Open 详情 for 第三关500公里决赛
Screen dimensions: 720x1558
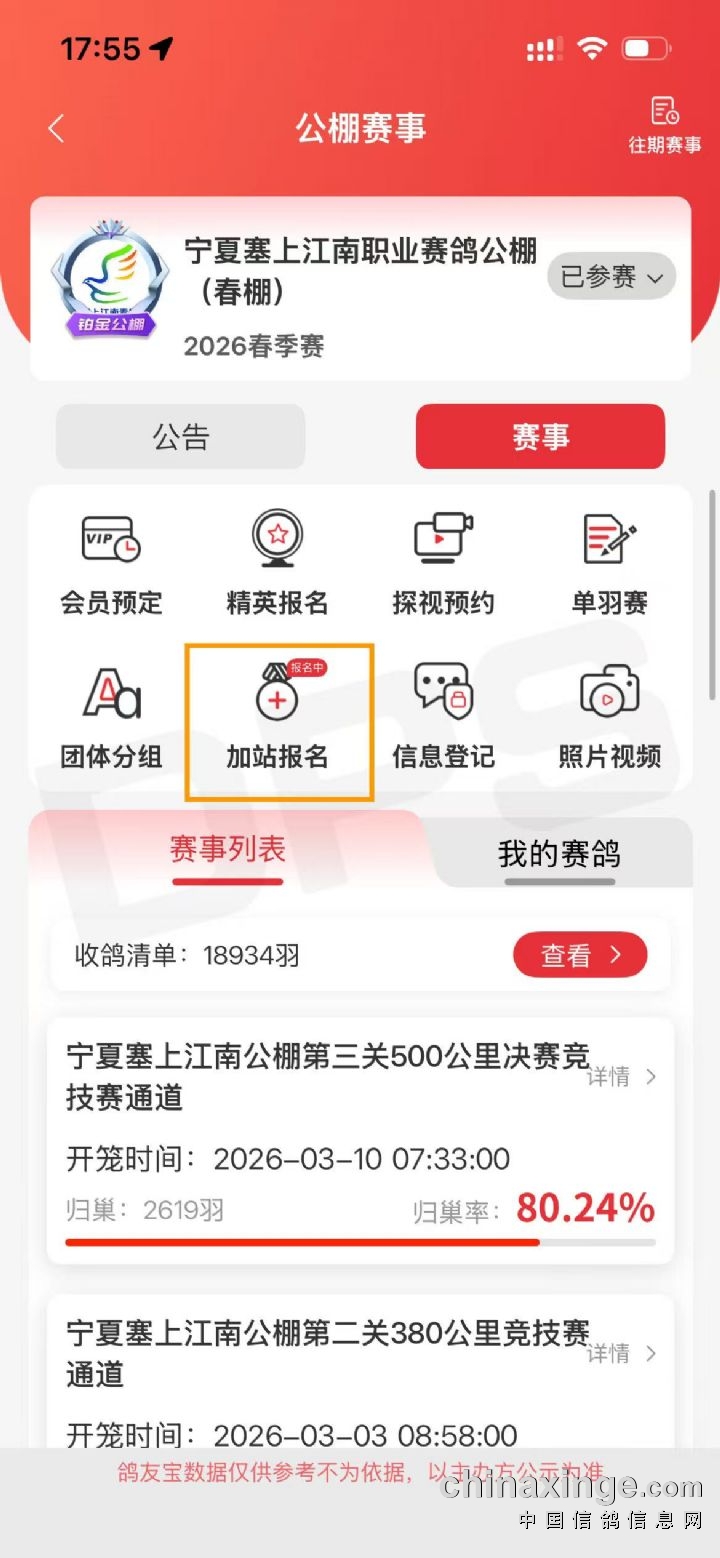click(621, 1077)
